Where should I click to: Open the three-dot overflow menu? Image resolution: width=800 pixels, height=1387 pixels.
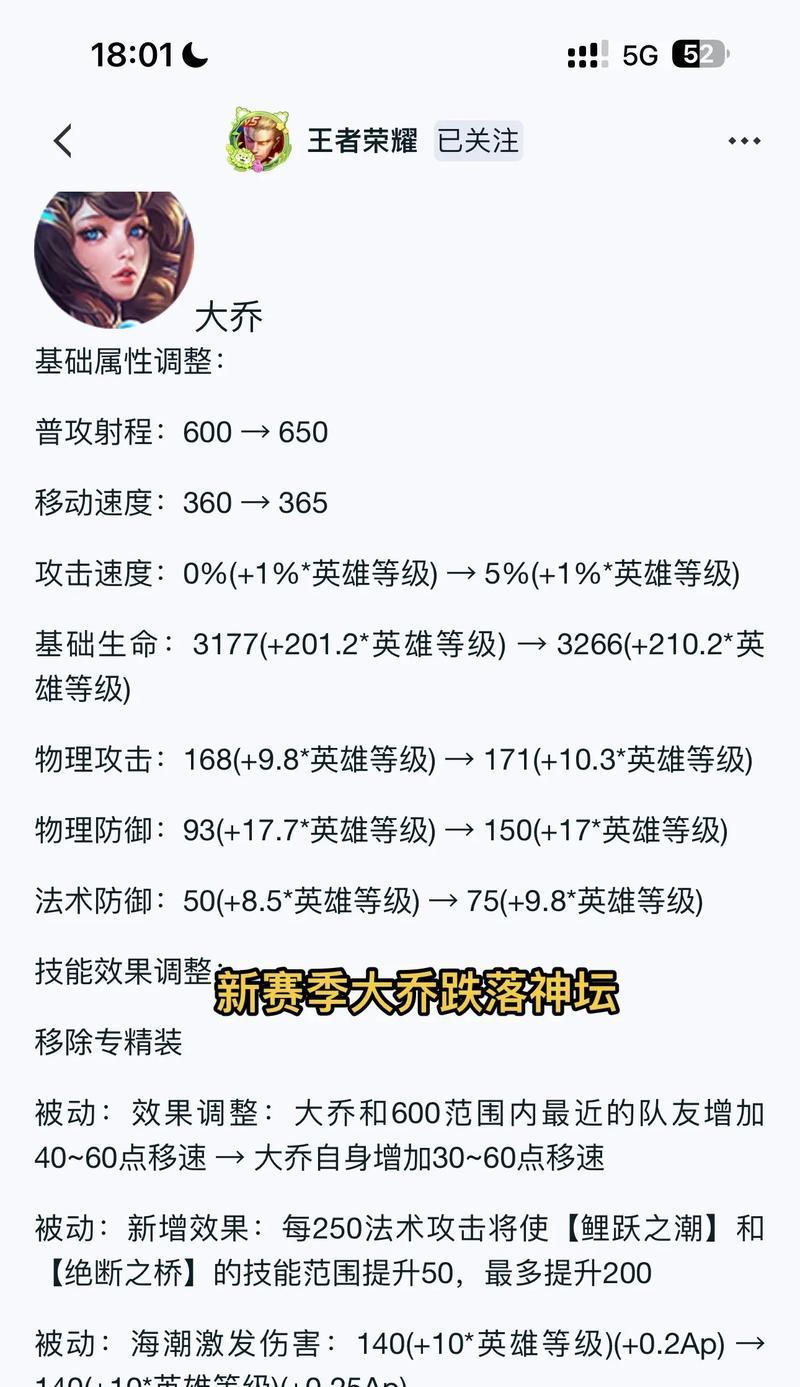tap(744, 141)
